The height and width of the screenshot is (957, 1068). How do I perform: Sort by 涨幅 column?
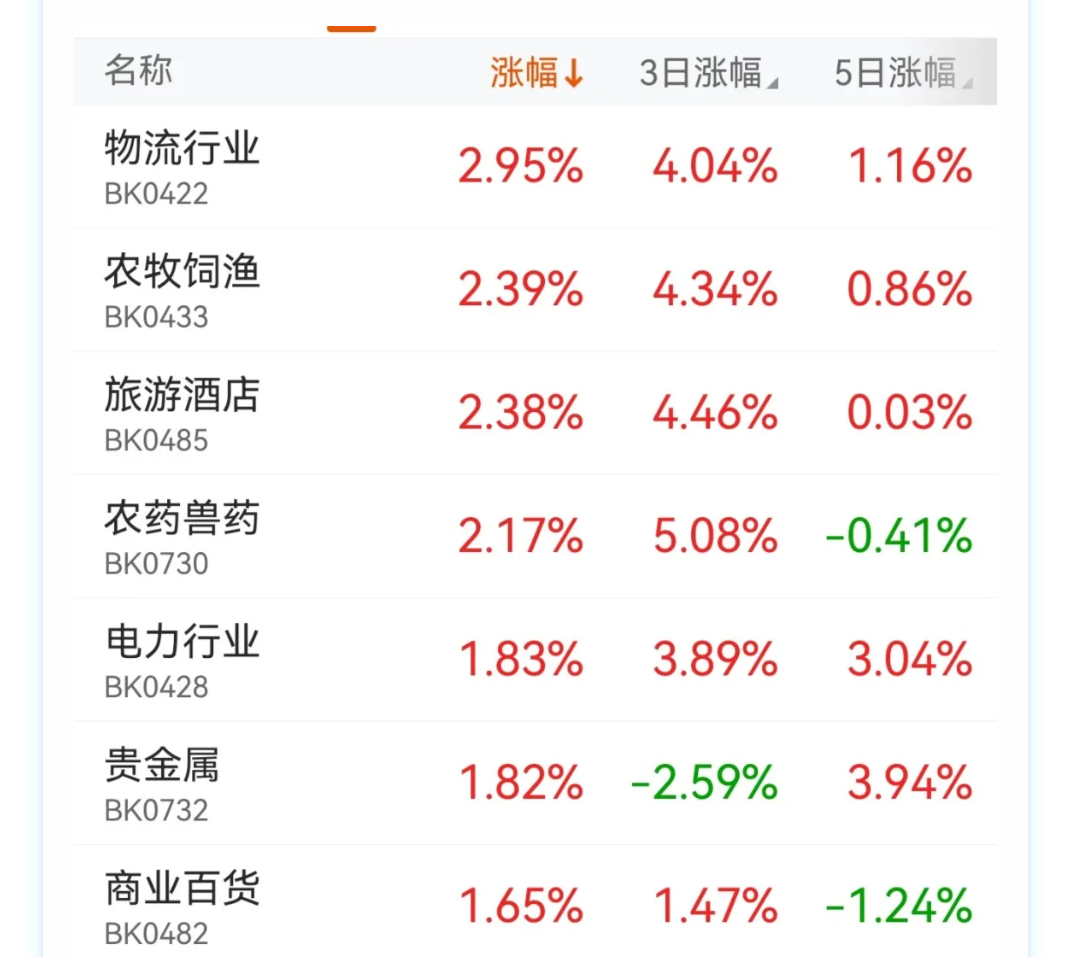(535, 73)
